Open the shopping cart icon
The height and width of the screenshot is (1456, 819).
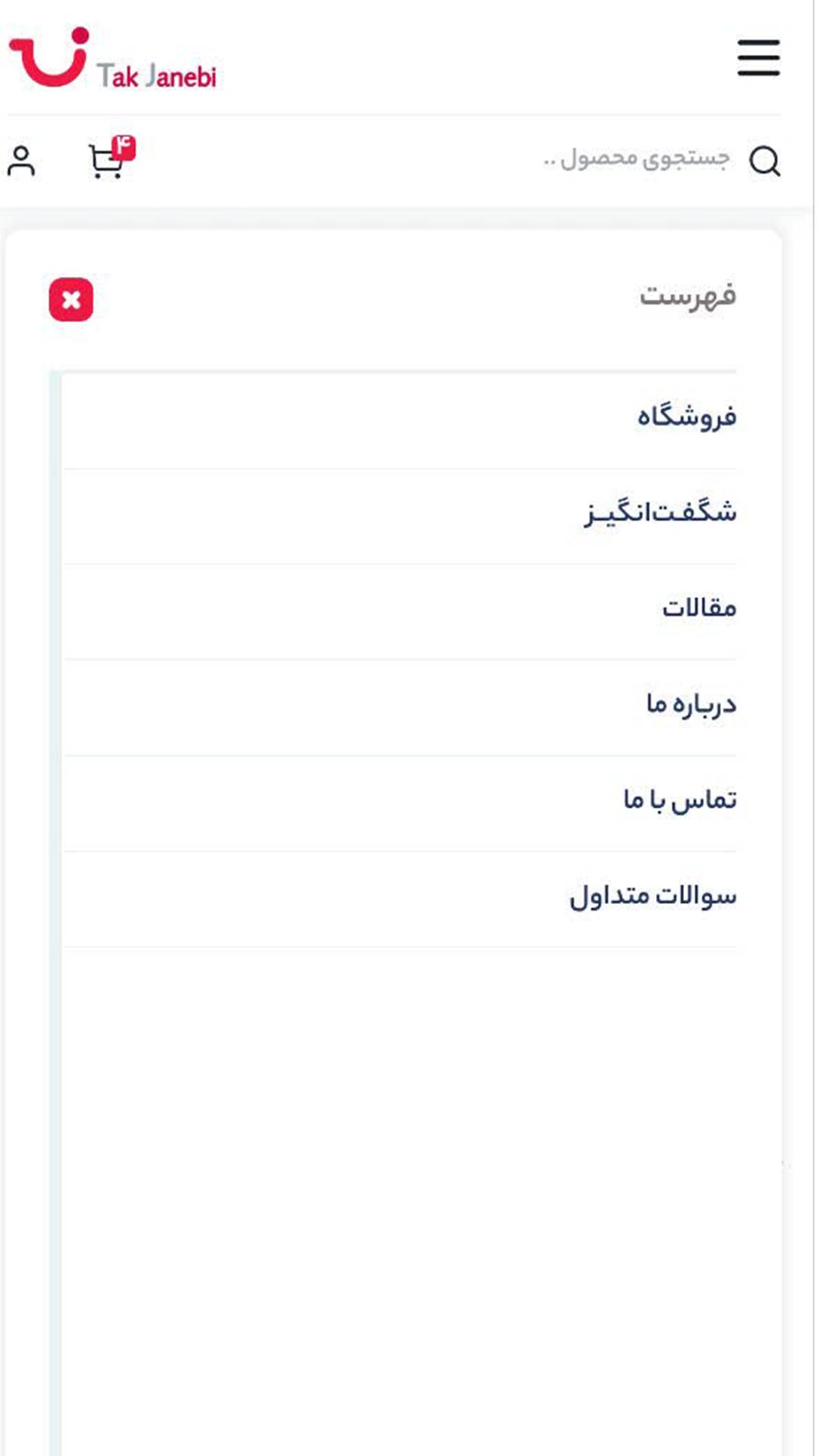106,162
